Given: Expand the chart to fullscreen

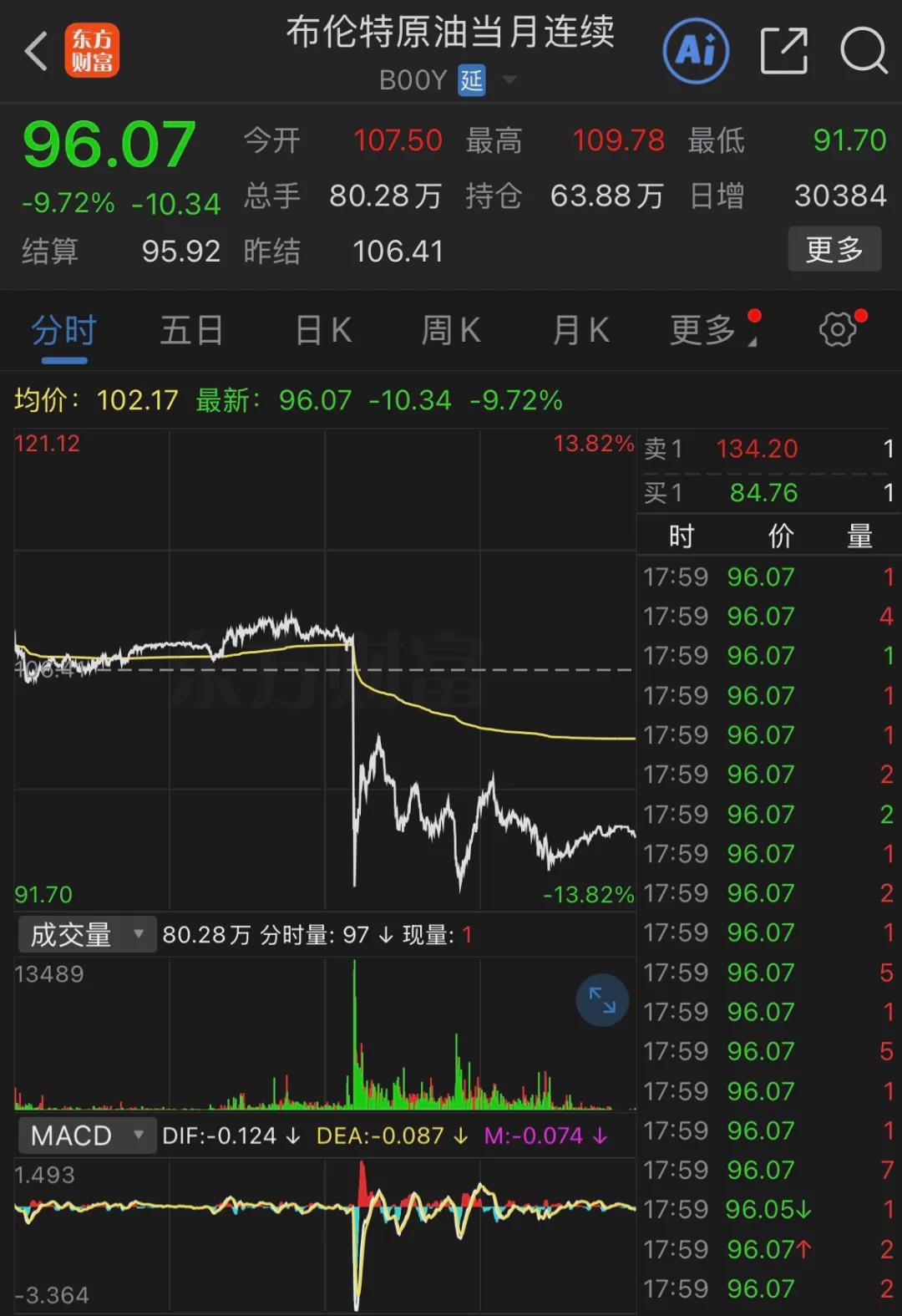Looking at the screenshot, I should click(601, 999).
